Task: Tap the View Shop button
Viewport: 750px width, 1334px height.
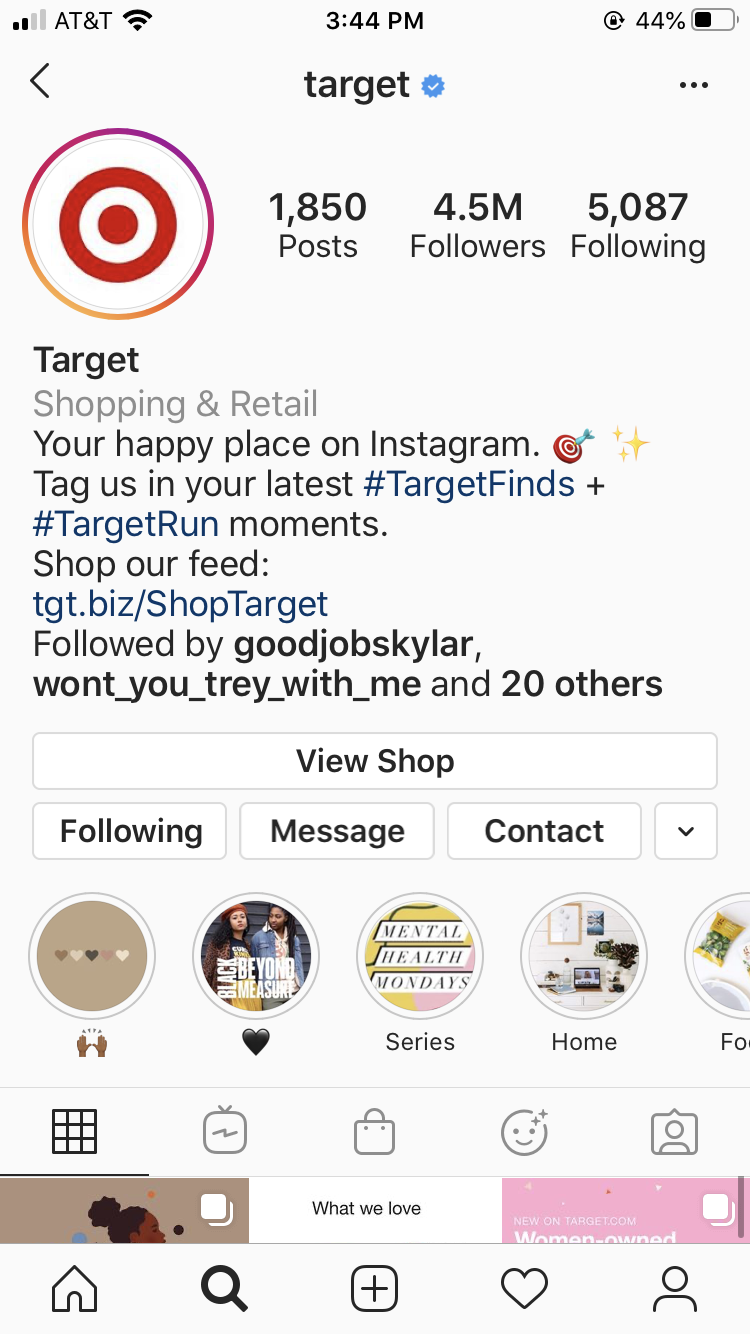Action: [x=375, y=761]
